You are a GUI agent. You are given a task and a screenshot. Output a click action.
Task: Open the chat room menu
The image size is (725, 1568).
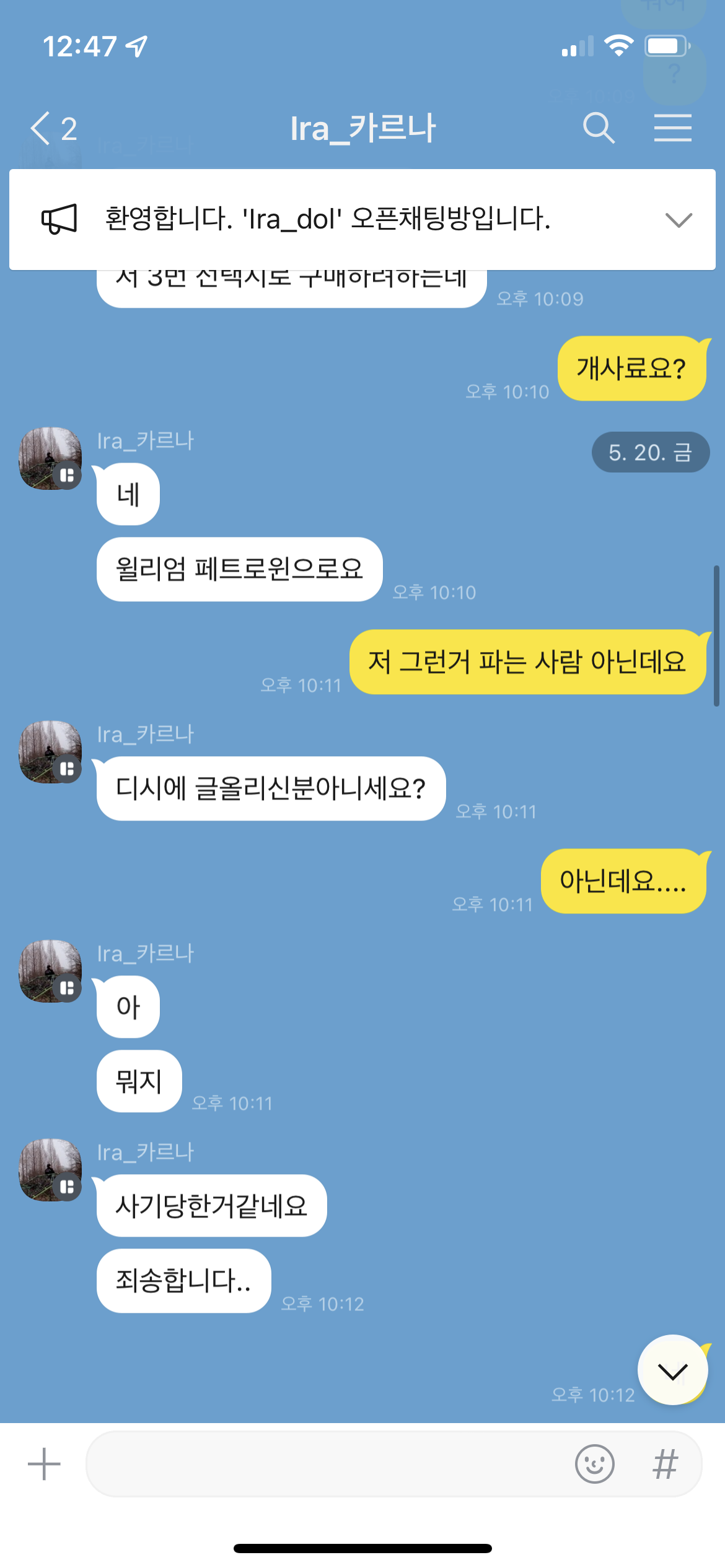(x=672, y=128)
